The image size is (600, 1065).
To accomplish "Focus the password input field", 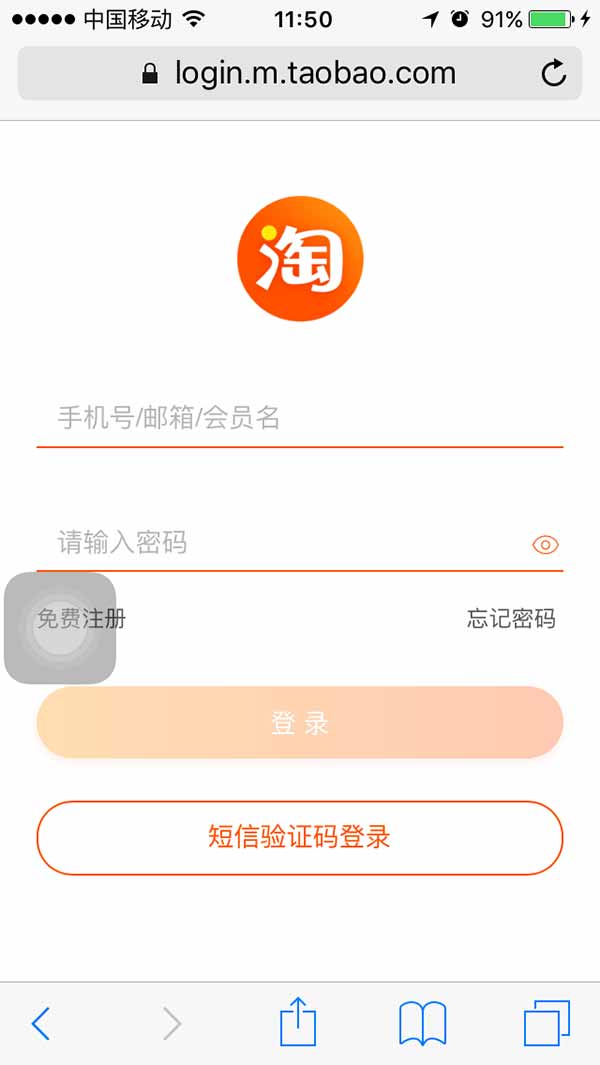I will pos(280,543).
